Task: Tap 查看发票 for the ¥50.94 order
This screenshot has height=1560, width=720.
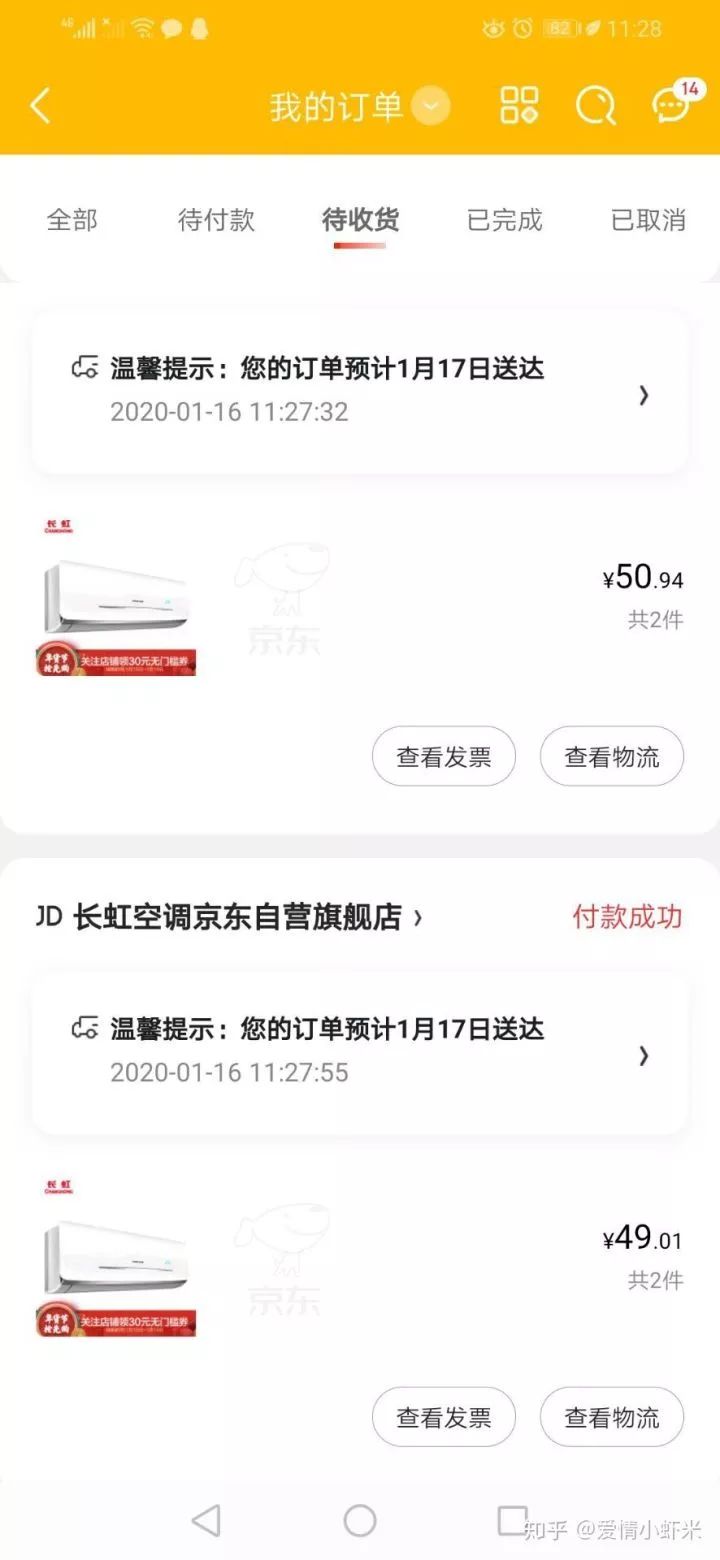Action: click(x=444, y=757)
